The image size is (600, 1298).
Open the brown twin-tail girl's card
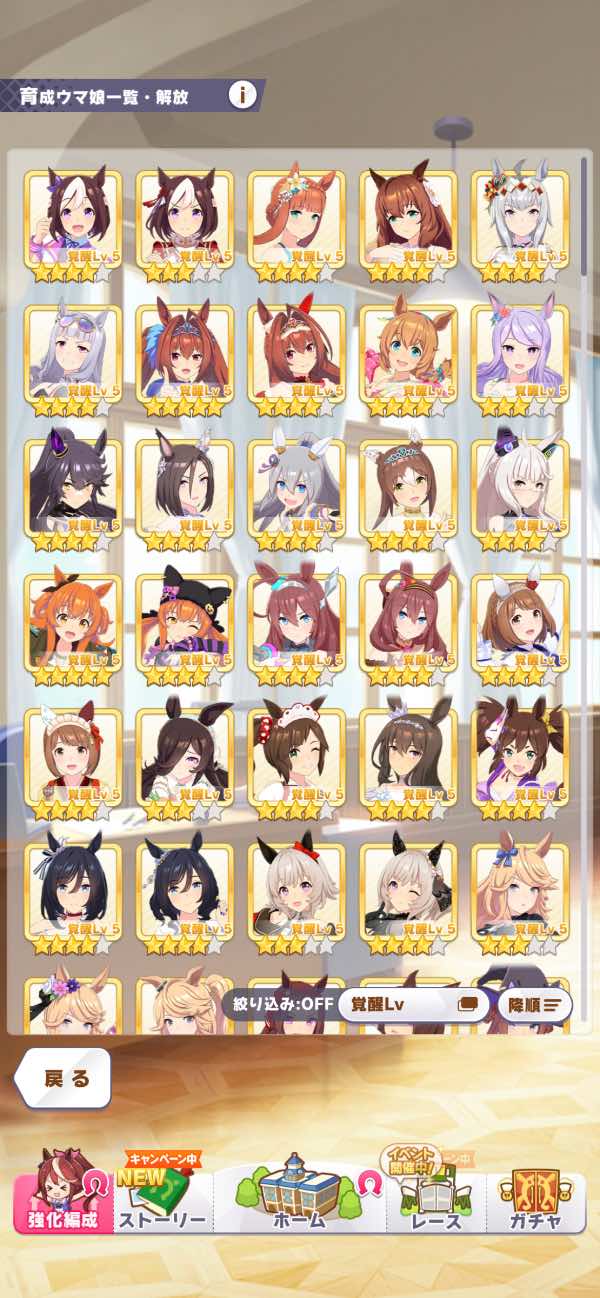(520, 762)
